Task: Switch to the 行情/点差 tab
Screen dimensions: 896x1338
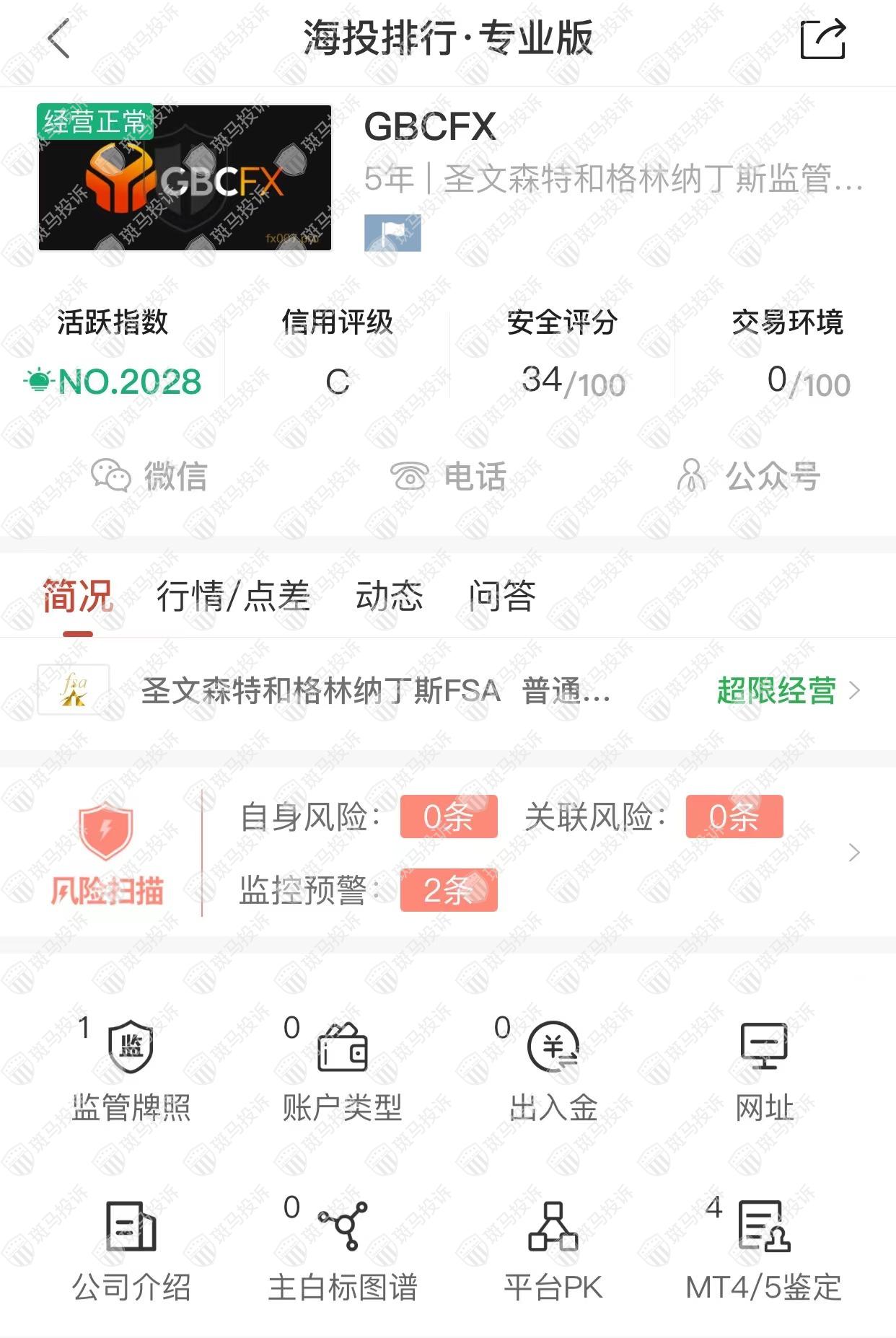Action: tap(233, 597)
